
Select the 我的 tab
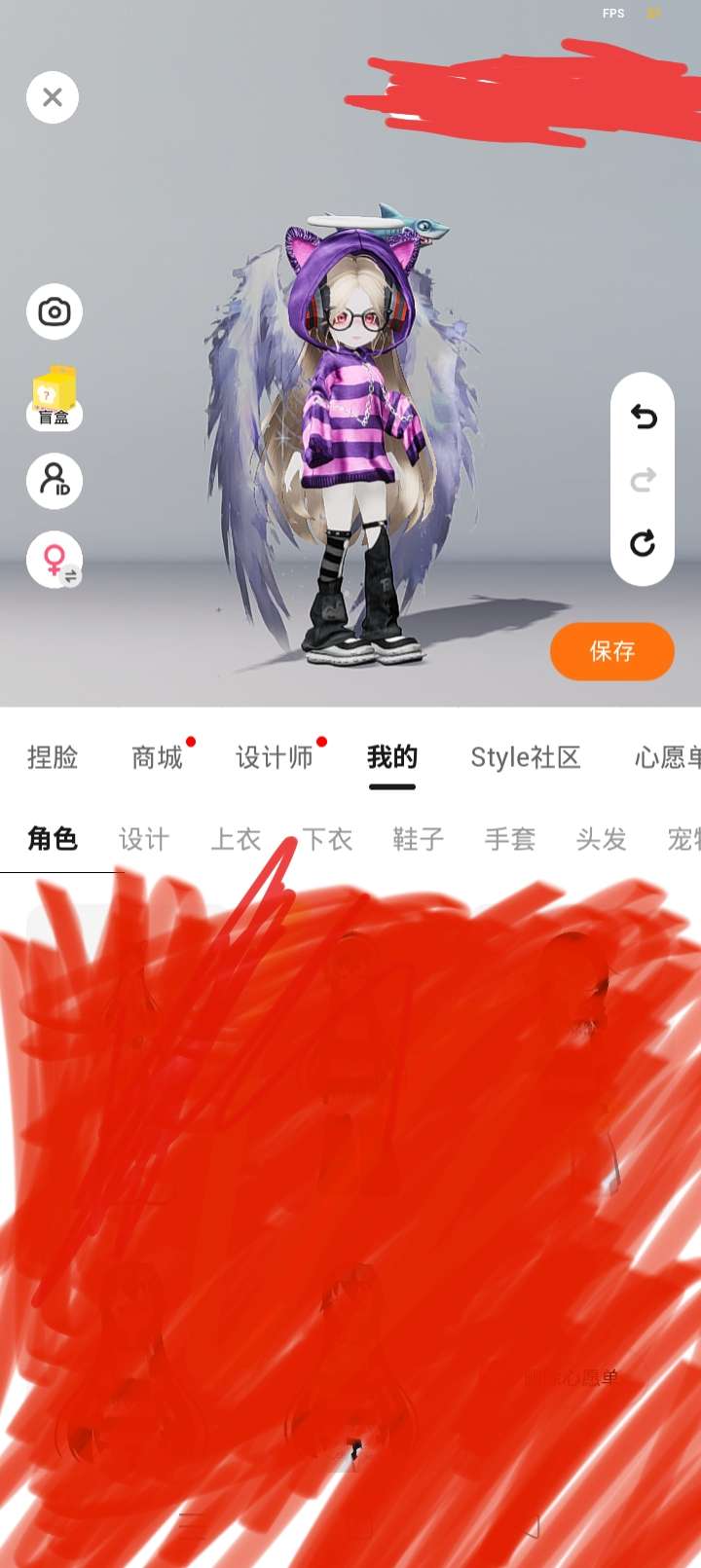pos(392,757)
